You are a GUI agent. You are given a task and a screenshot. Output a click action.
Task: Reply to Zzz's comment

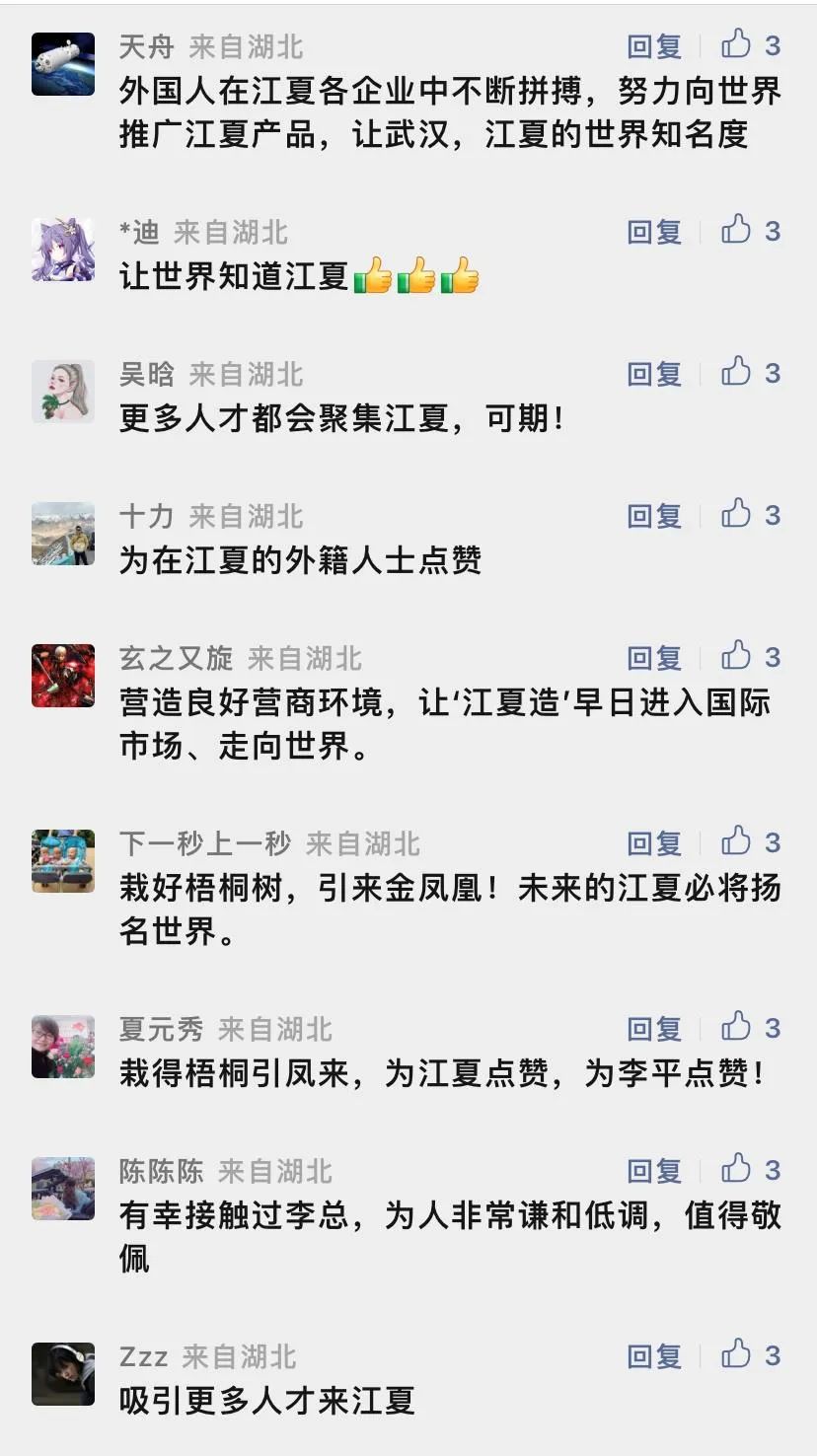click(x=654, y=1356)
